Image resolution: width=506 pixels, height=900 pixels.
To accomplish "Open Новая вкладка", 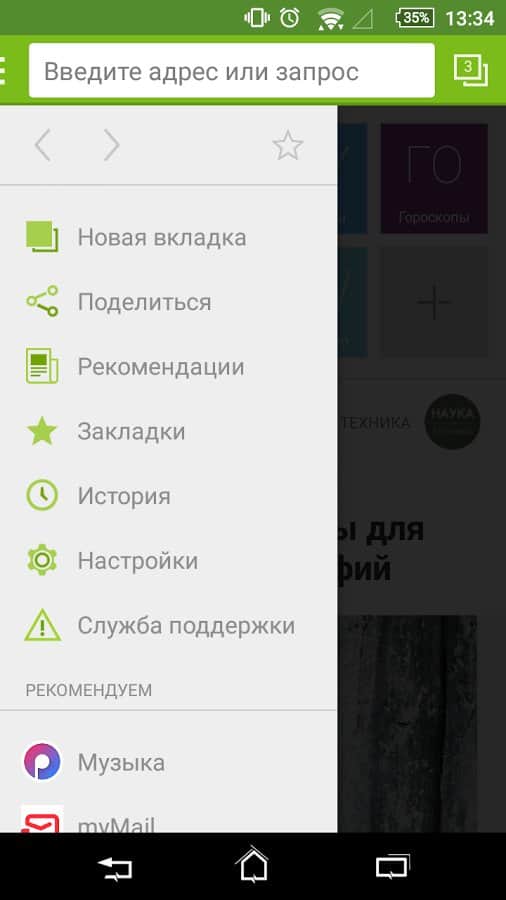I will point(169,237).
